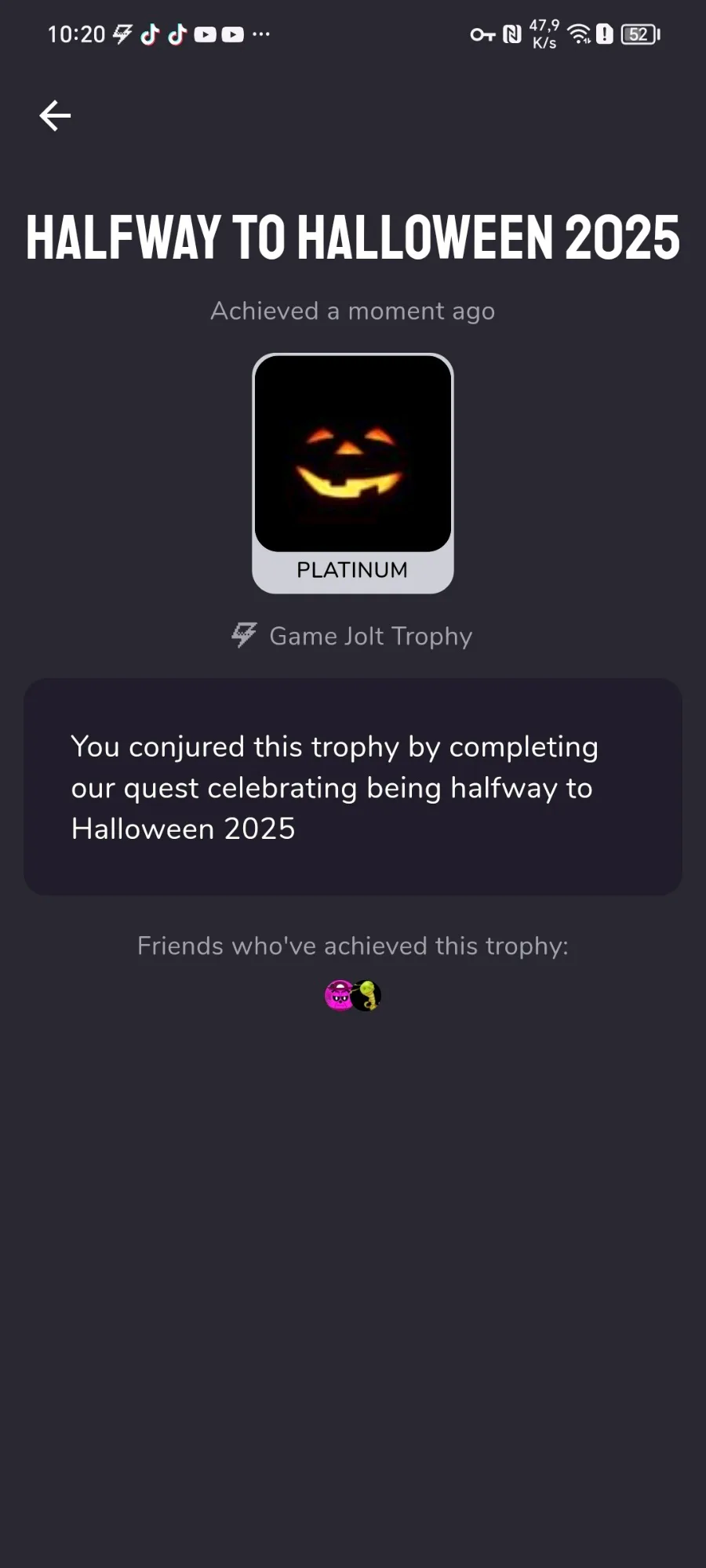The width and height of the screenshot is (706, 1568).
Task: Open the green snake friend avatar
Action: (x=367, y=996)
